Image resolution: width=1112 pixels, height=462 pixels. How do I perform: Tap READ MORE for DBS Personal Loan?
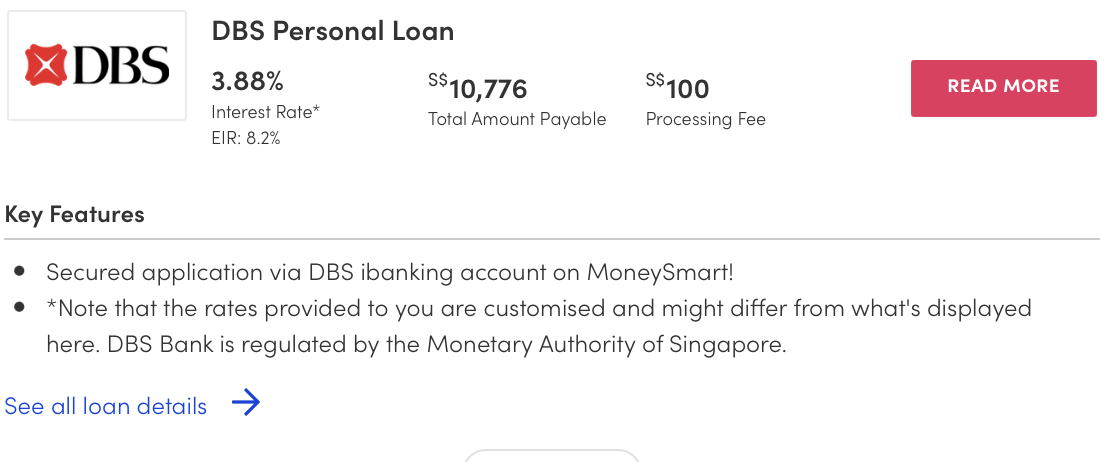1003,87
